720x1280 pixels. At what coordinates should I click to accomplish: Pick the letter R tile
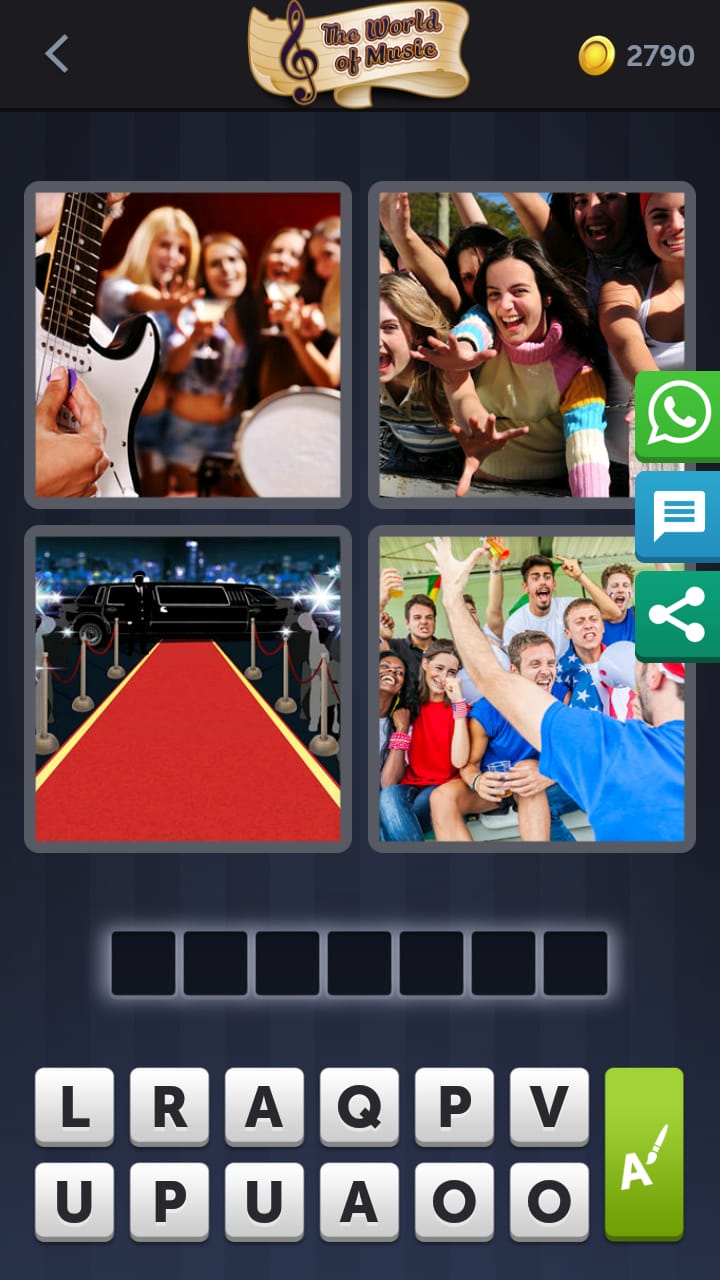pos(169,1106)
